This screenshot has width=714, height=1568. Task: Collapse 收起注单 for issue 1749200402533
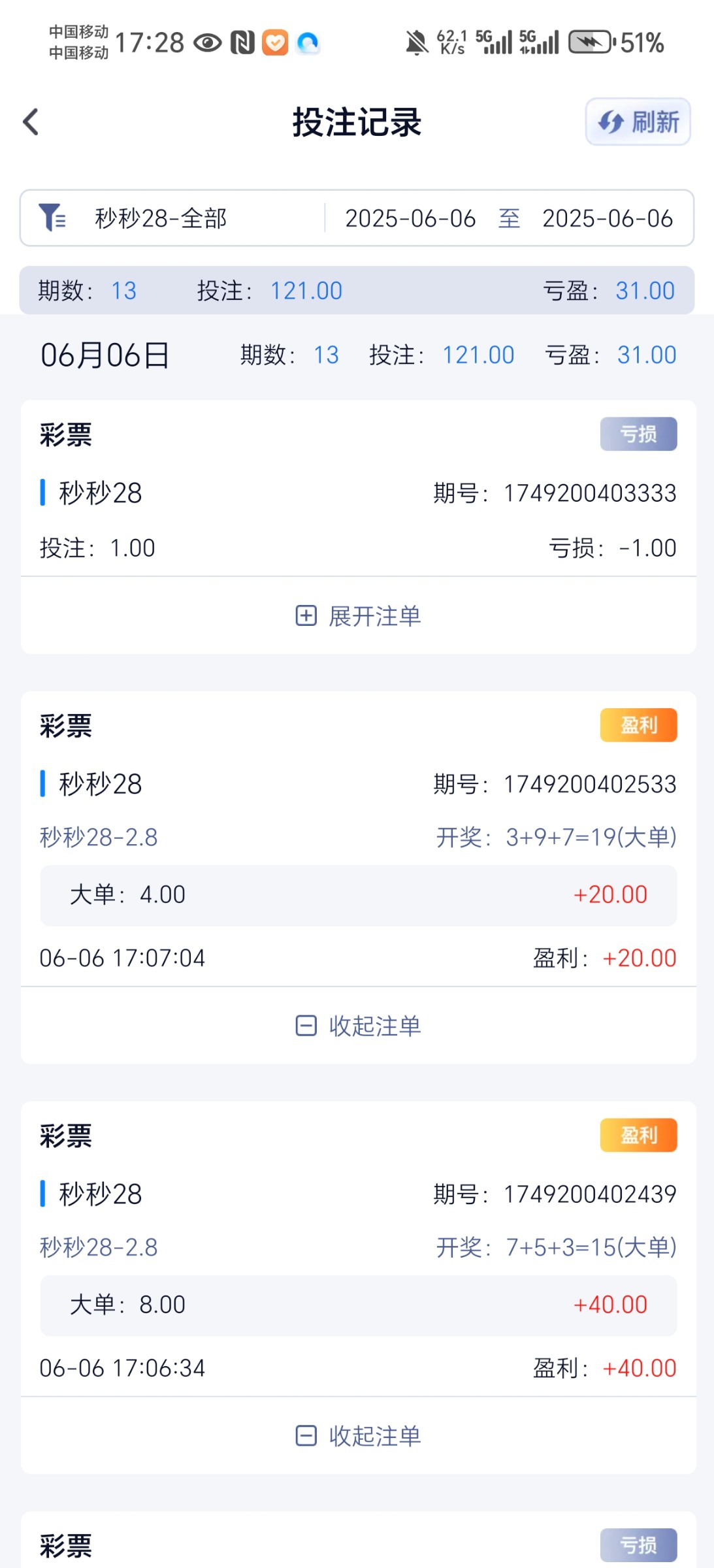tap(358, 1026)
